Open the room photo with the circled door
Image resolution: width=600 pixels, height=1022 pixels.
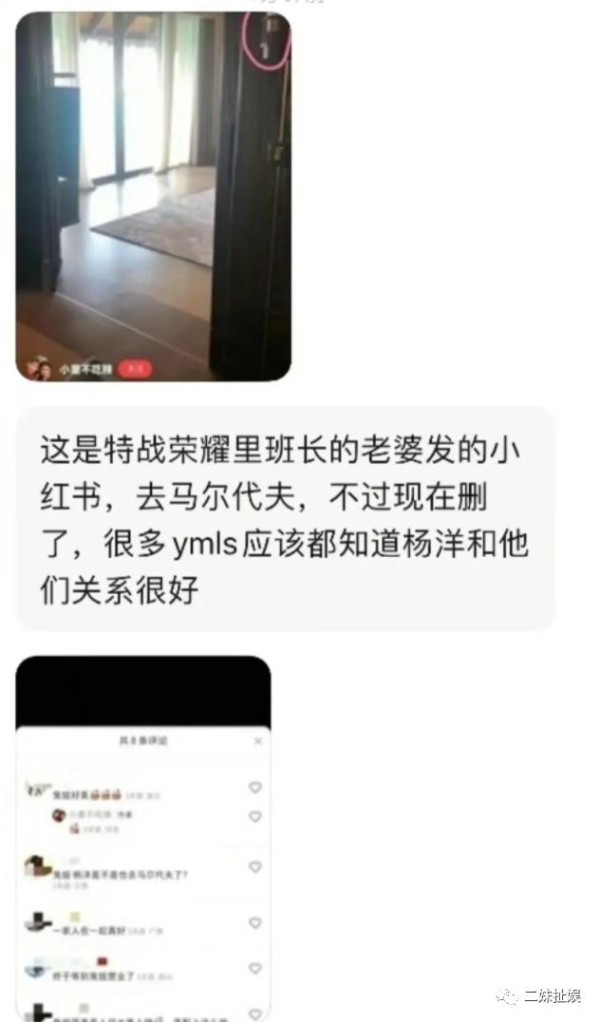click(x=153, y=196)
